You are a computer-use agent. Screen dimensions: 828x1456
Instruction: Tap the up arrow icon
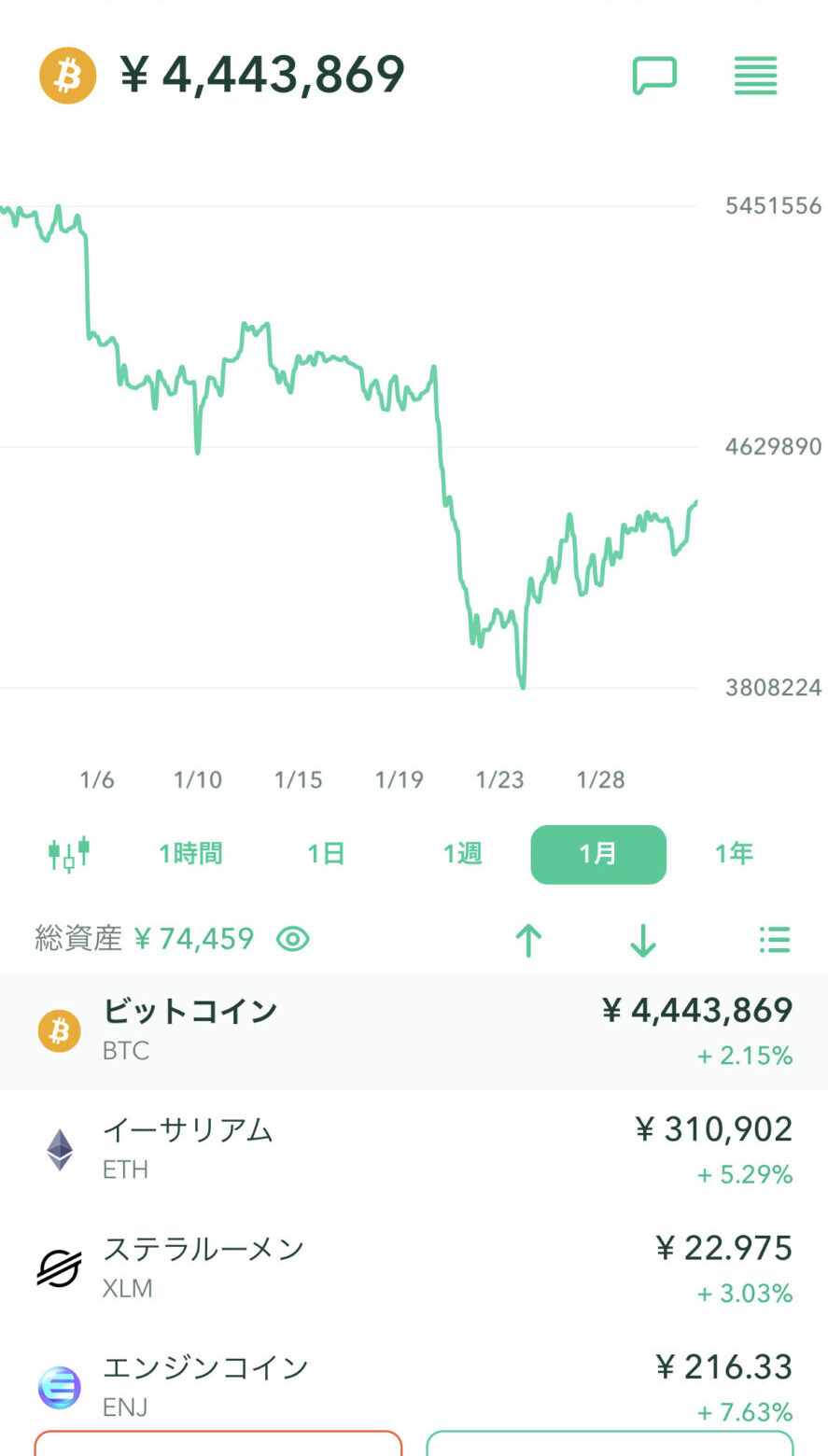click(x=528, y=940)
